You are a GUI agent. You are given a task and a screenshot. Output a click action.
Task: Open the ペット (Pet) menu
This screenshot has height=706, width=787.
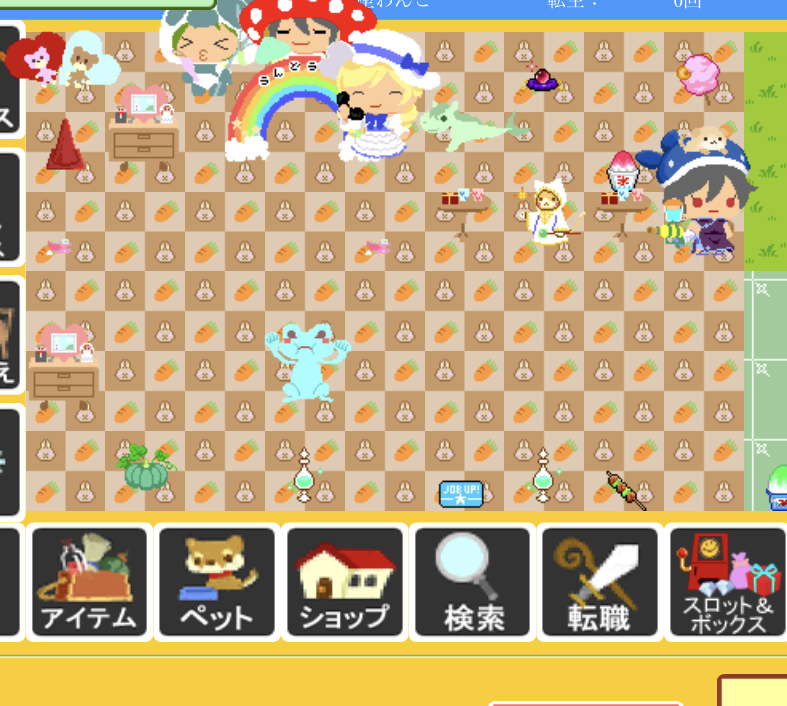tap(217, 582)
